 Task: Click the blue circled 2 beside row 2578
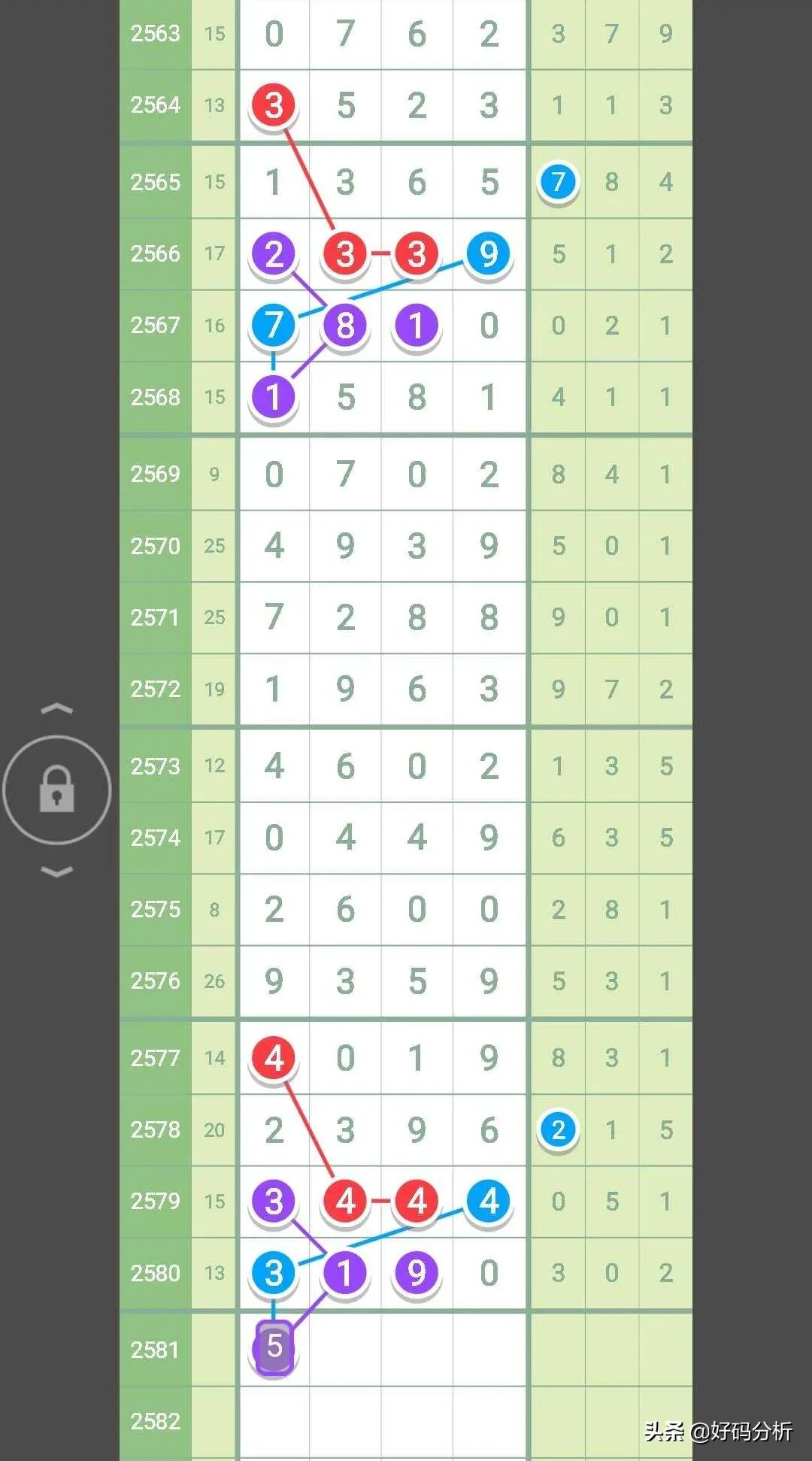pyautogui.click(x=557, y=1129)
